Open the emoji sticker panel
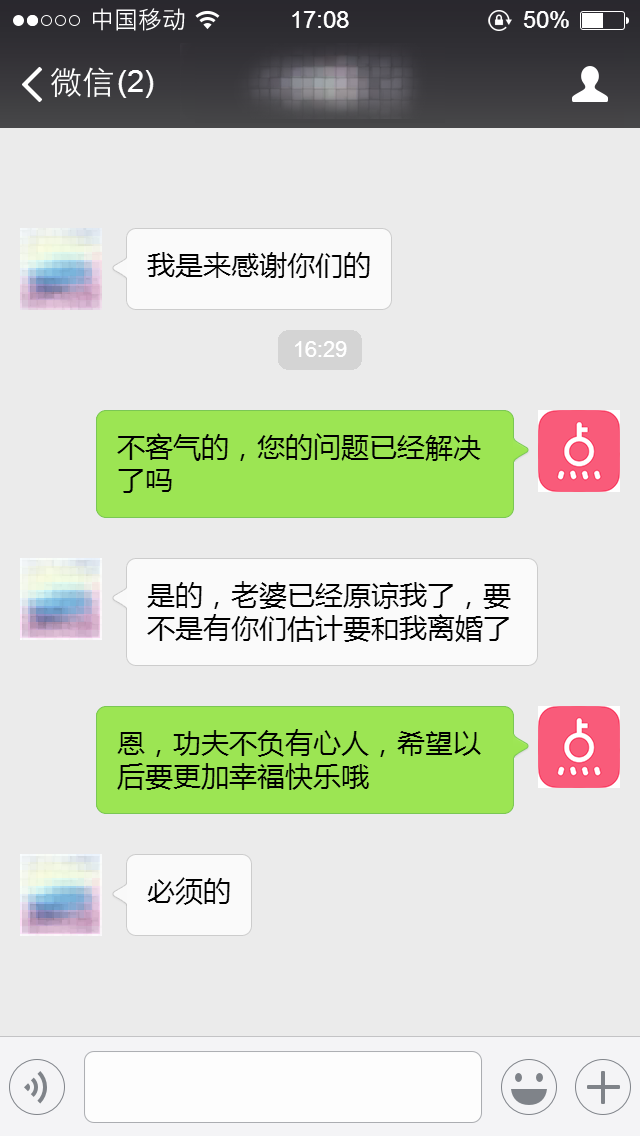The image size is (640, 1136). (x=528, y=1086)
